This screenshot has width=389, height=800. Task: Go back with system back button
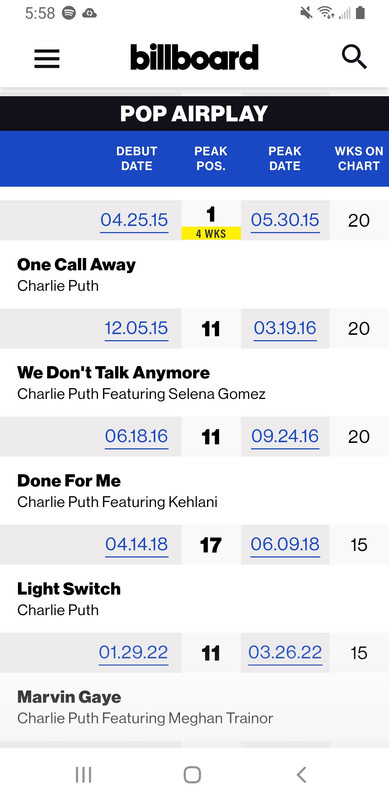tap(302, 774)
